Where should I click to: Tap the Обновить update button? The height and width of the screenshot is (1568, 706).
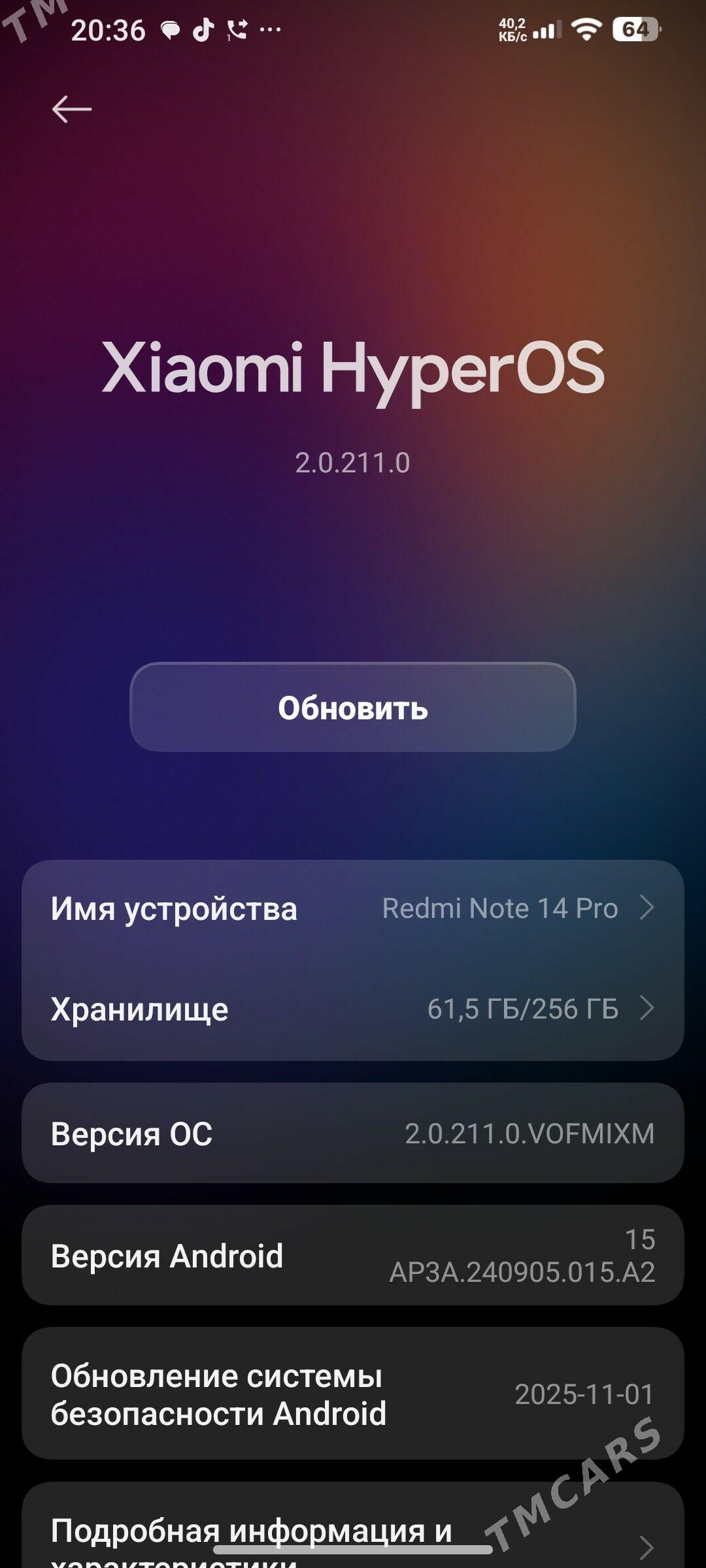(353, 708)
